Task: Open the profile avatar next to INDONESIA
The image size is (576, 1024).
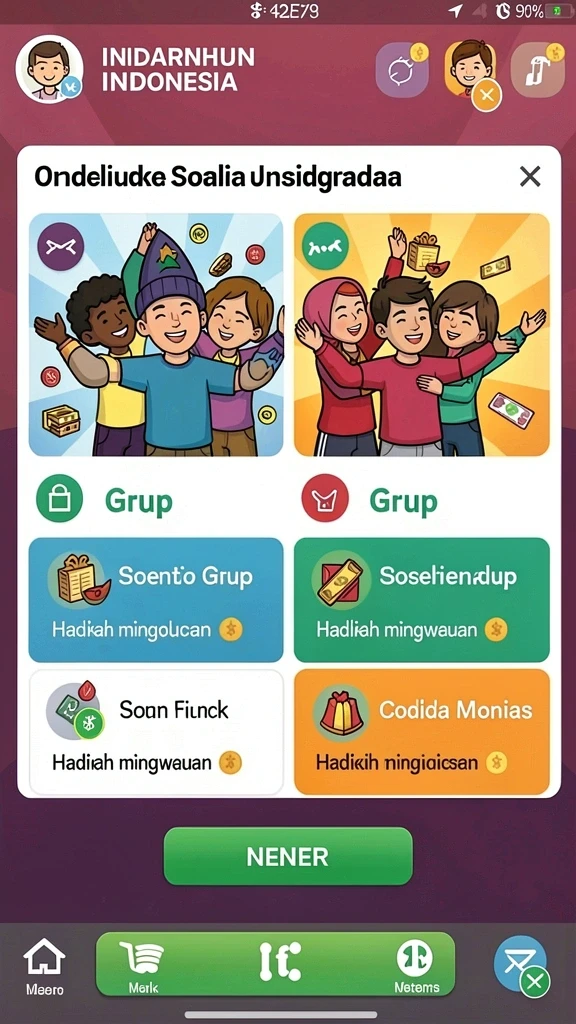Action: 49,69
